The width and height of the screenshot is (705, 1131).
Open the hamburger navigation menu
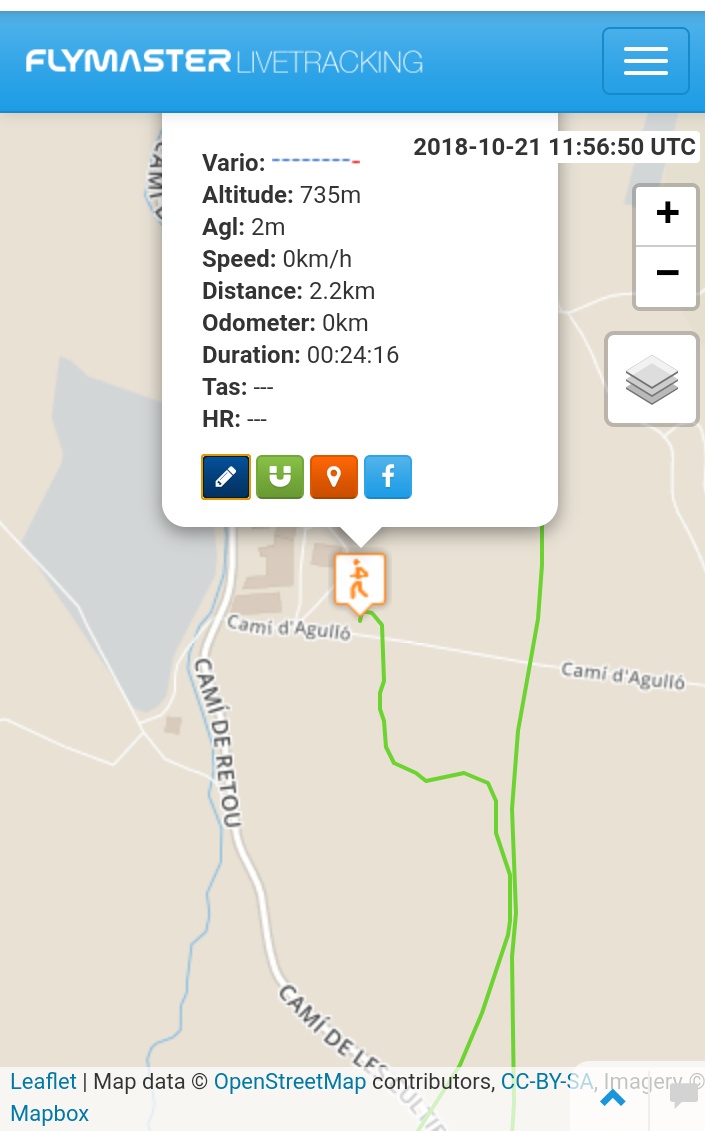tap(645, 61)
